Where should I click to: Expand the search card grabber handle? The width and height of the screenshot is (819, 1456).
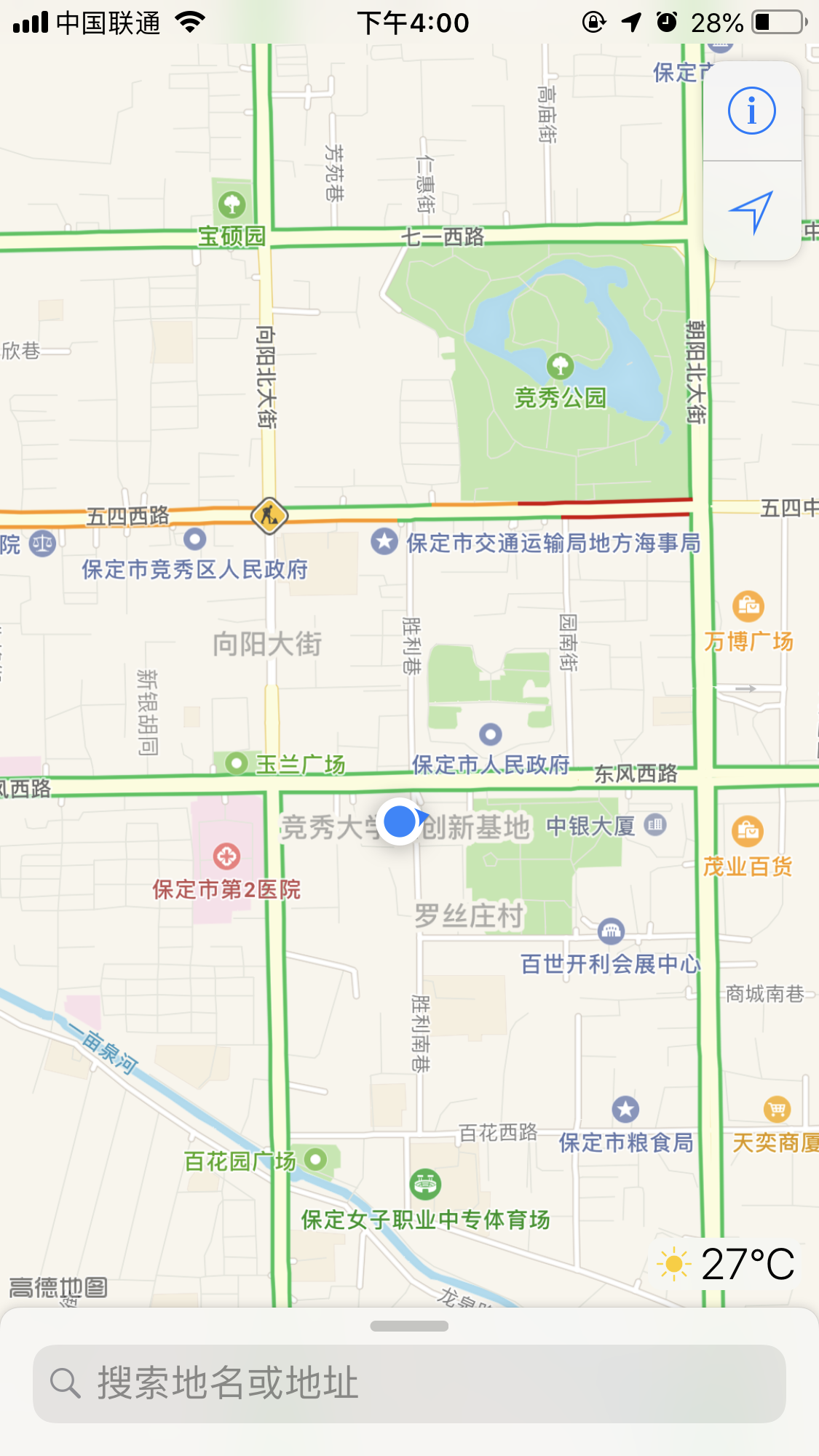409,1326
